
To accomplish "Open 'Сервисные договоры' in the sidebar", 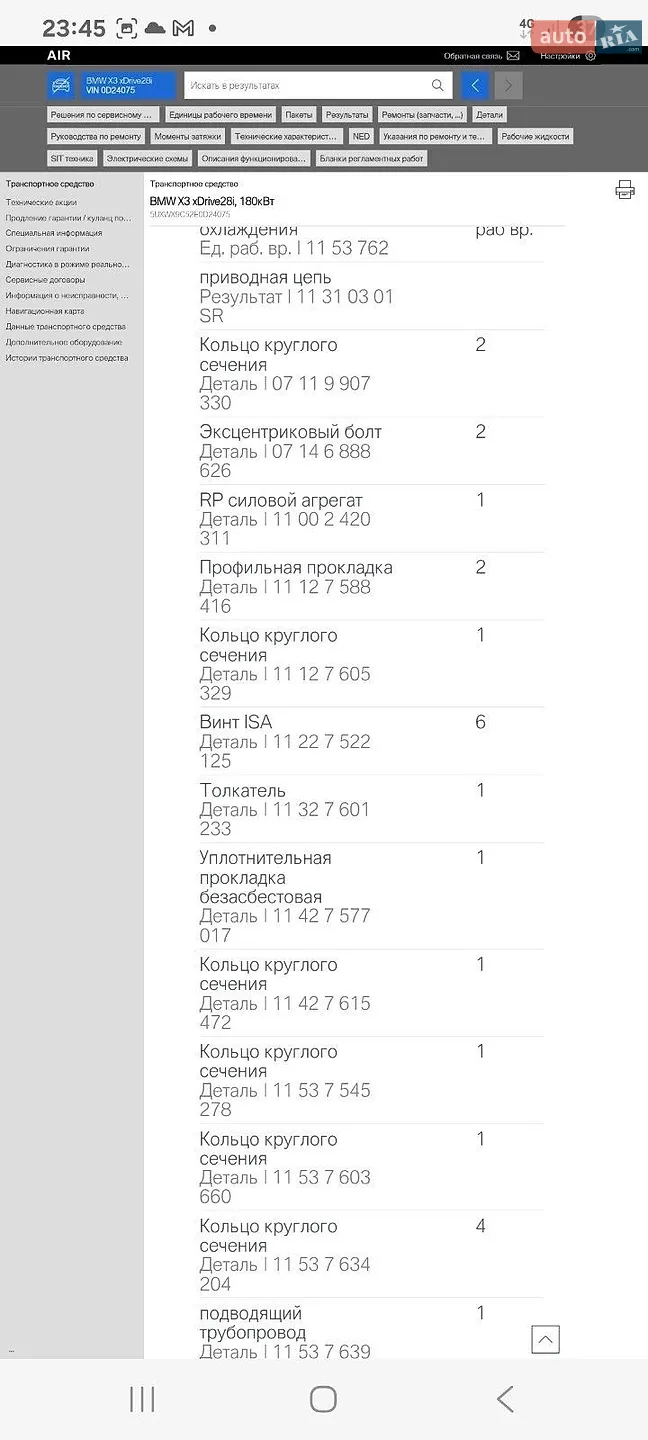I will click(x=45, y=280).
